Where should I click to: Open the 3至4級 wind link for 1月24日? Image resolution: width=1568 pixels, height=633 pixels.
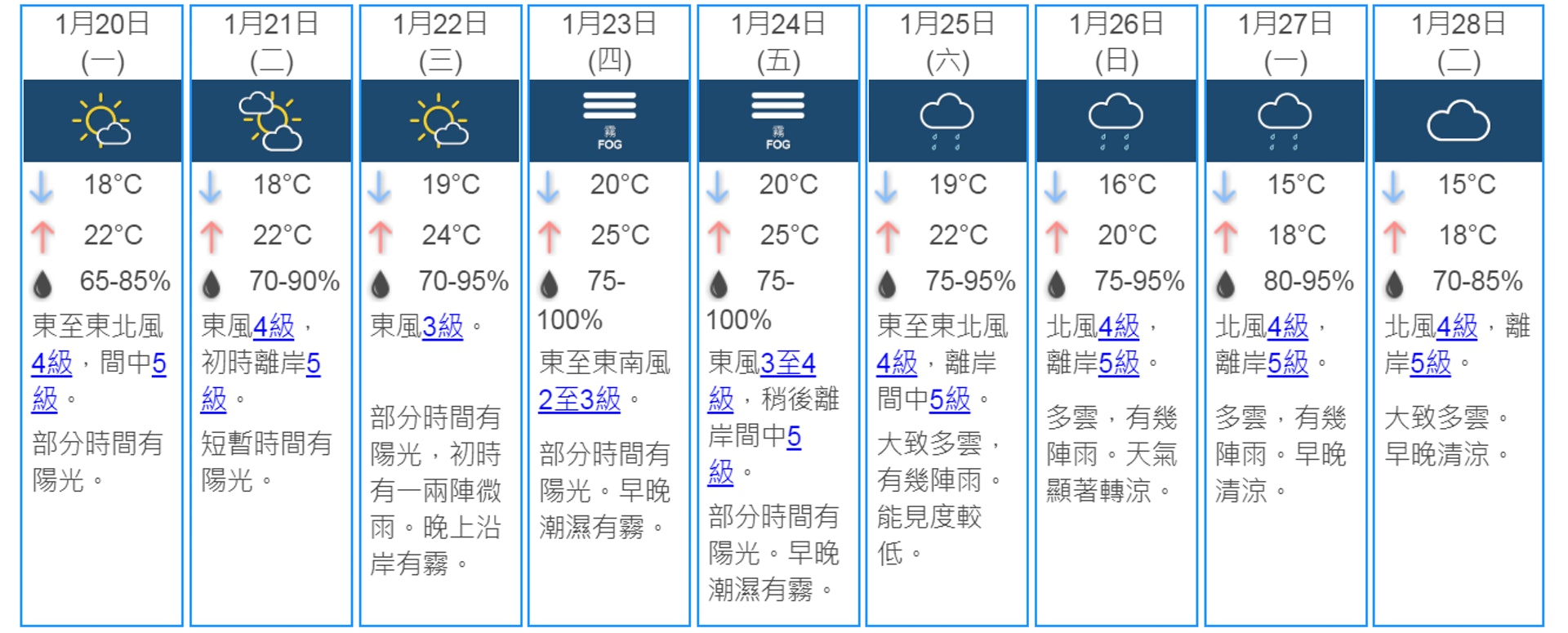click(787, 363)
